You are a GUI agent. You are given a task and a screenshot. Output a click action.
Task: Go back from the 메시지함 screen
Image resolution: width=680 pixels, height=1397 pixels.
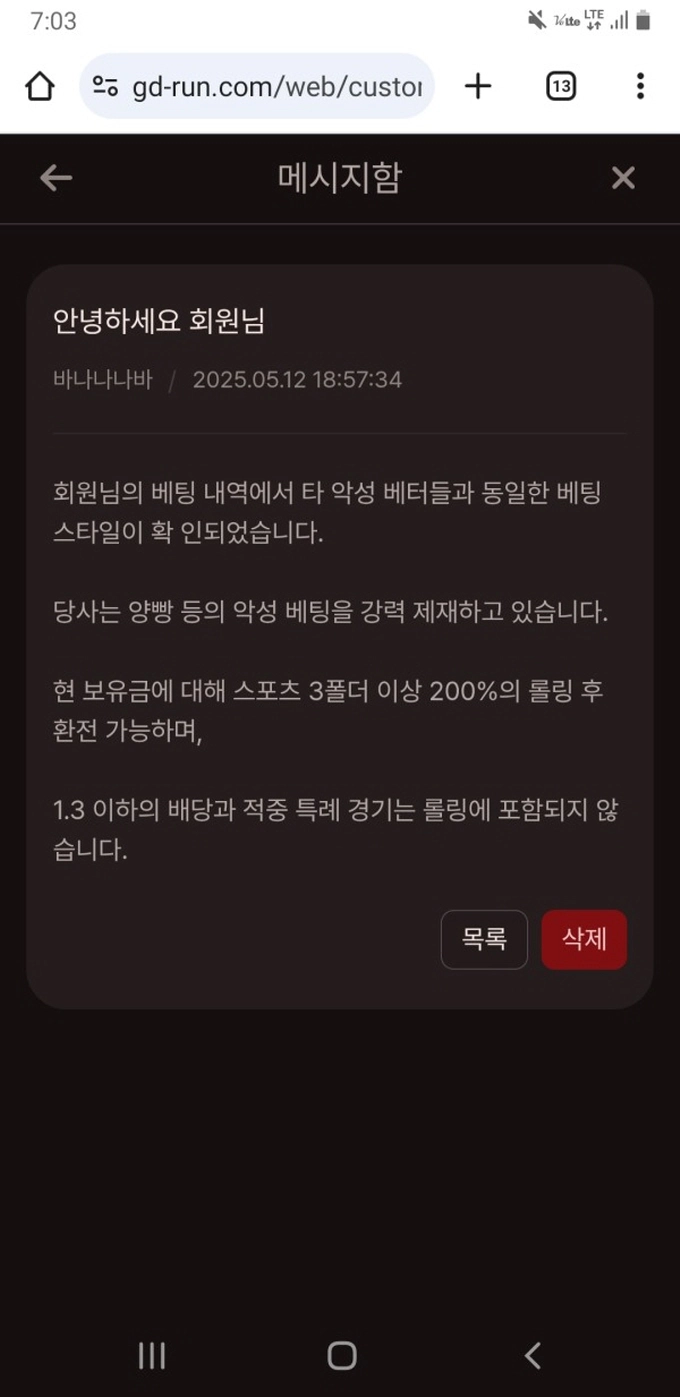pos(56,179)
